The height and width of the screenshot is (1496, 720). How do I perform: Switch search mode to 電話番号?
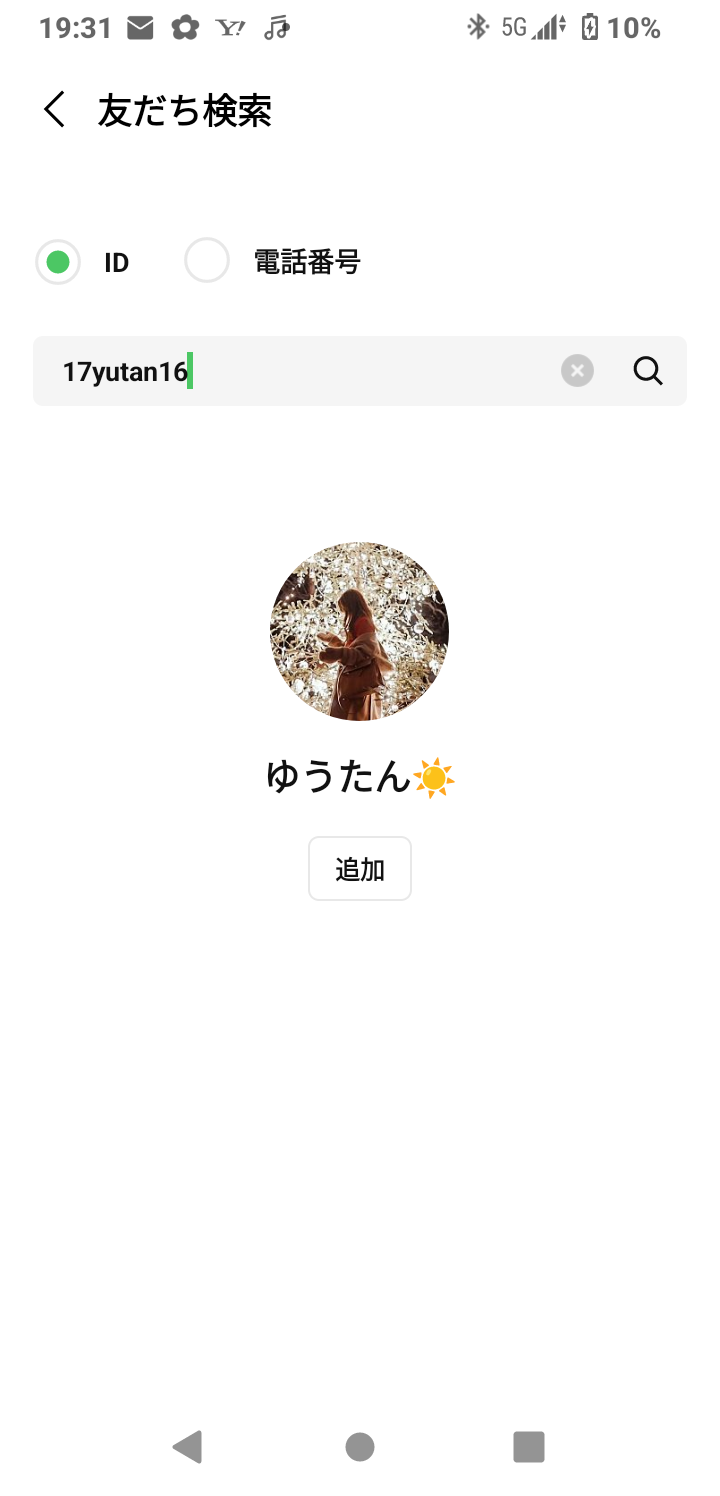pyautogui.click(x=208, y=262)
